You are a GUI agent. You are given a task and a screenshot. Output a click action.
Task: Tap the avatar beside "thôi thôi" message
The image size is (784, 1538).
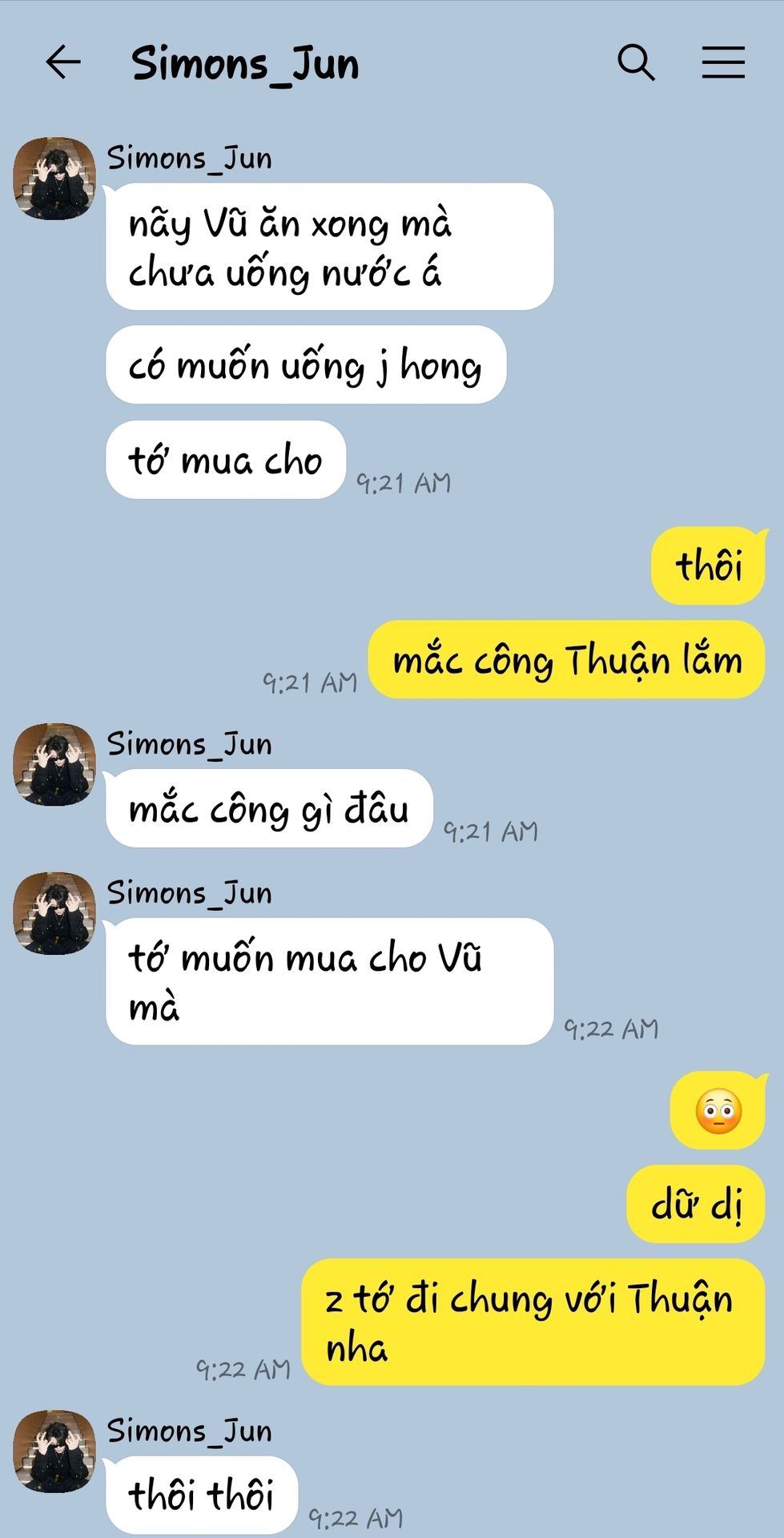(54, 1451)
